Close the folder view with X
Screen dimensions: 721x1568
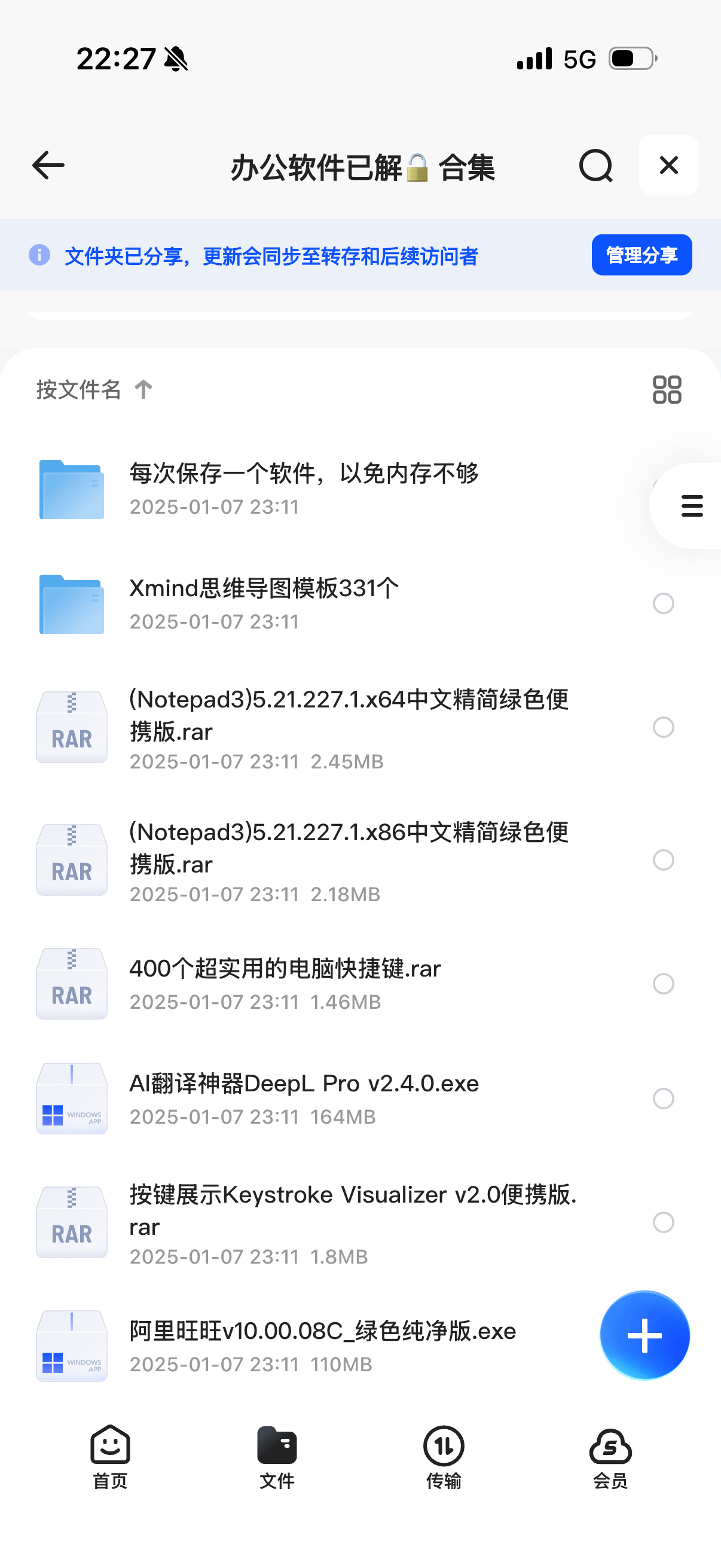668,166
